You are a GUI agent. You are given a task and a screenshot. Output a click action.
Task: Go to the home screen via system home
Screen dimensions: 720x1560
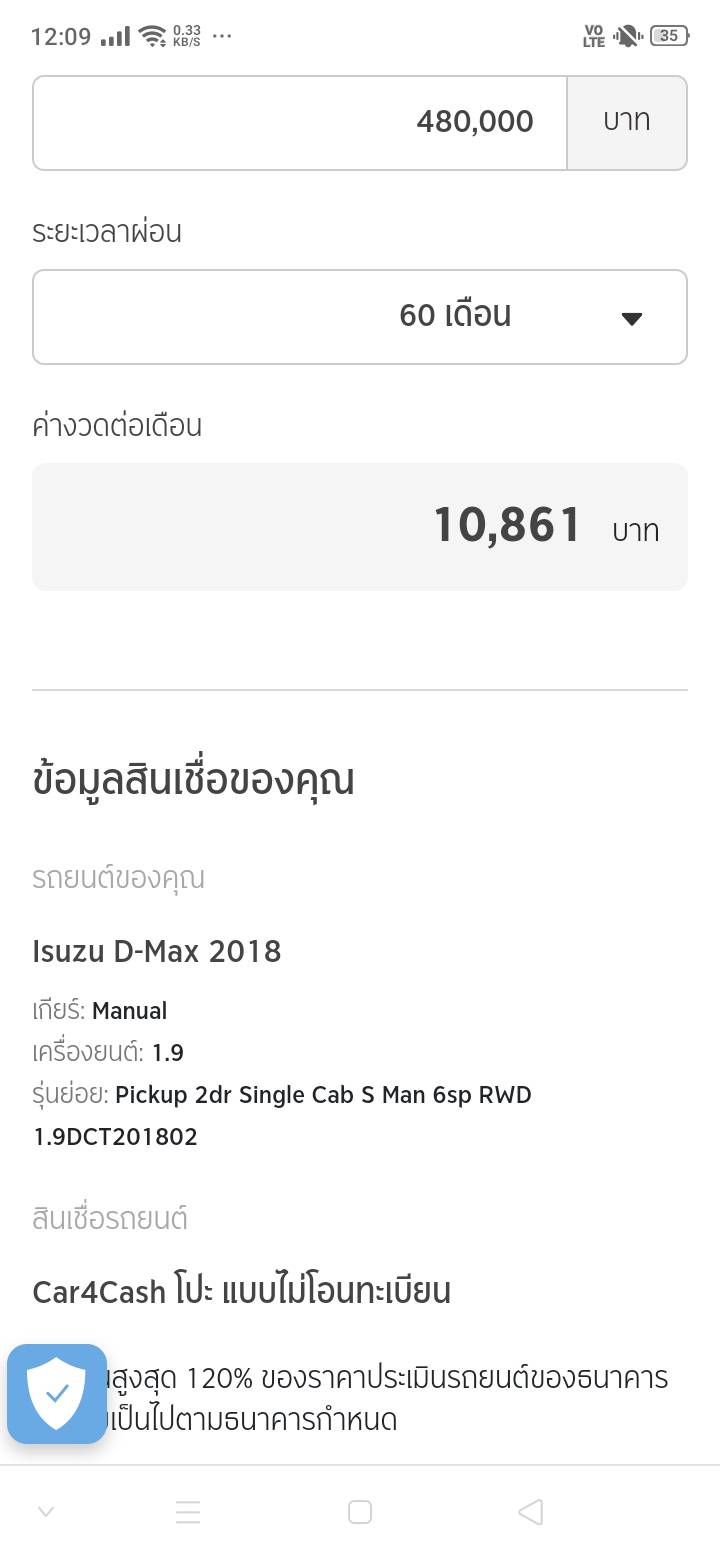click(x=360, y=1512)
